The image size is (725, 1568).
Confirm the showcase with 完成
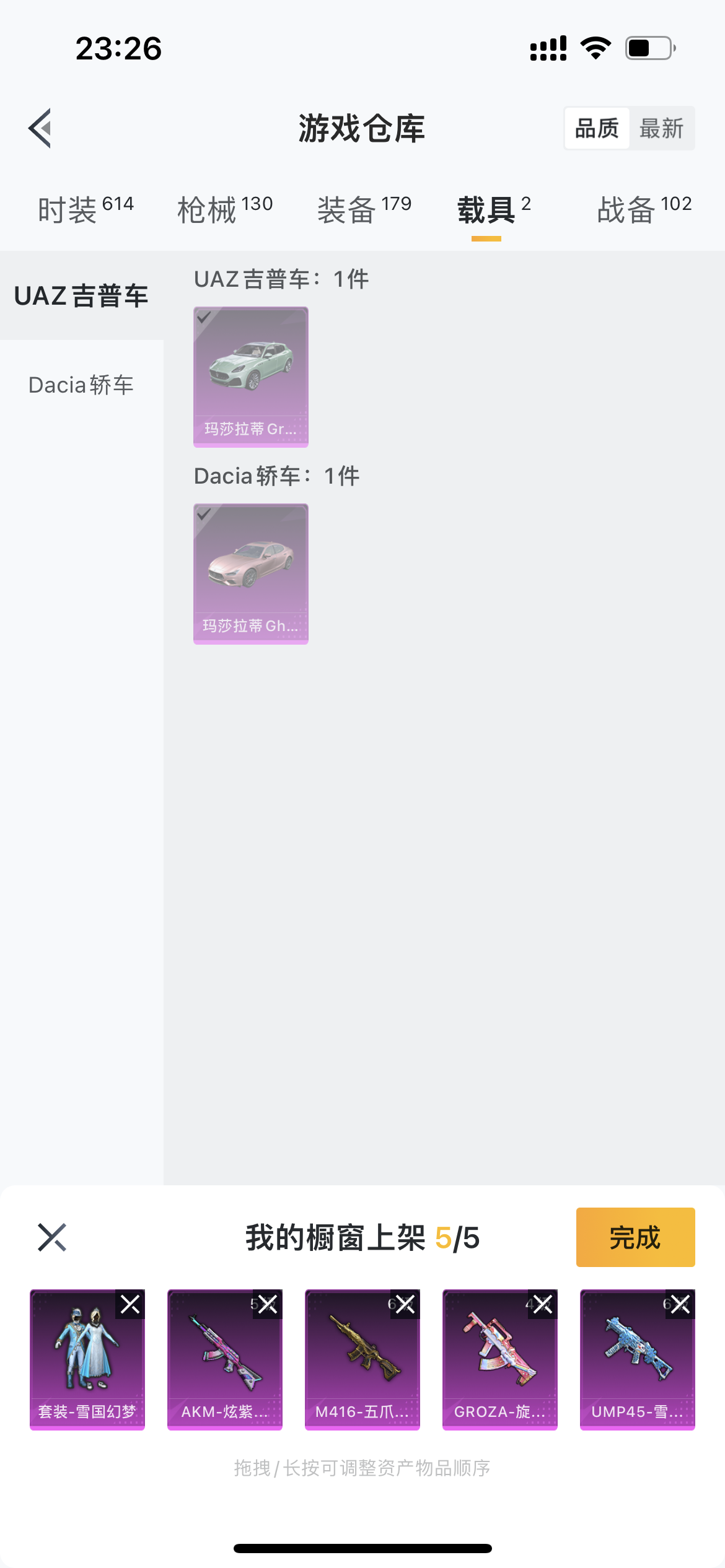[635, 1237]
